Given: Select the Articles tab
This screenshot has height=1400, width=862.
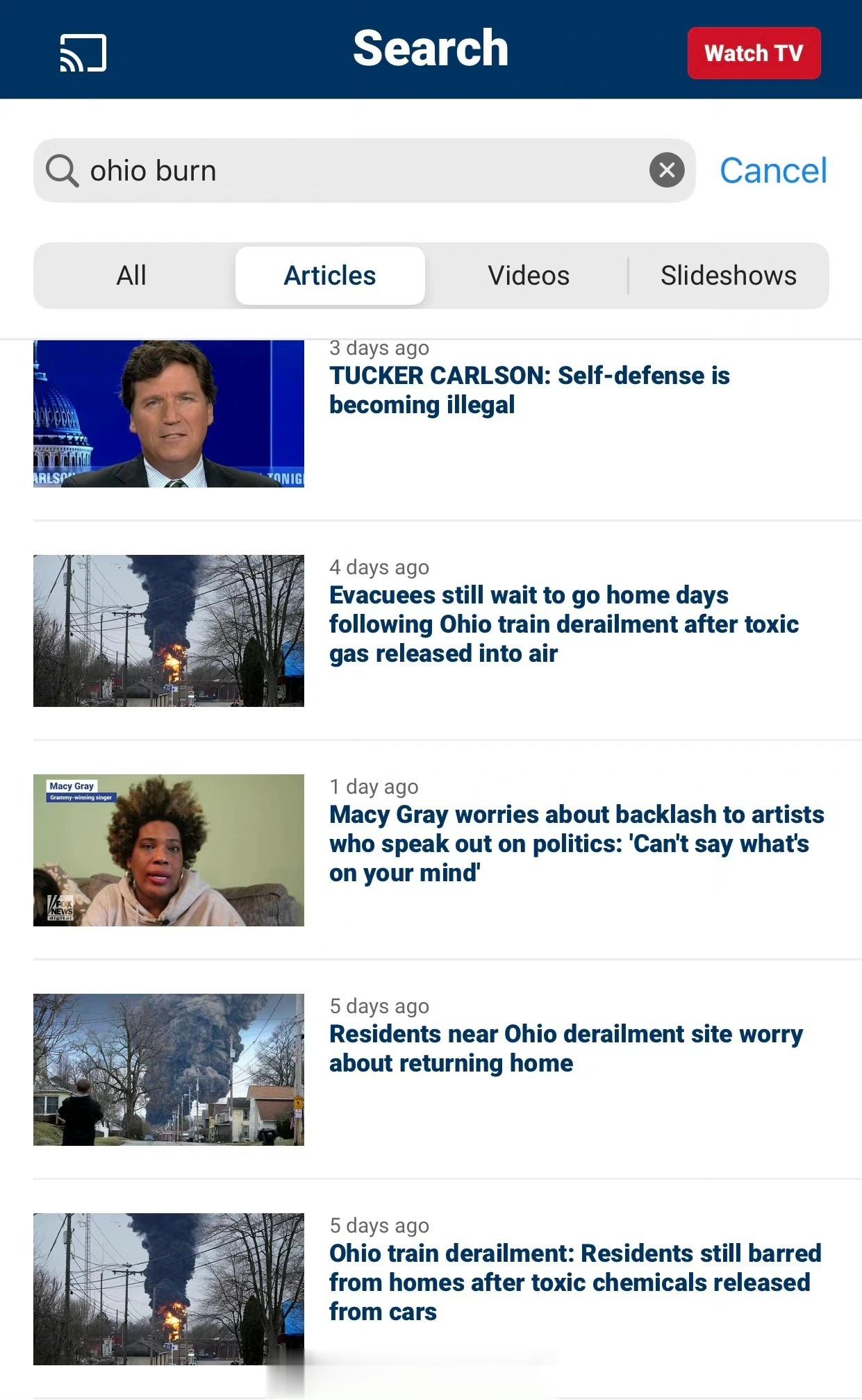Looking at the screenshot, I should click(330, 276).
